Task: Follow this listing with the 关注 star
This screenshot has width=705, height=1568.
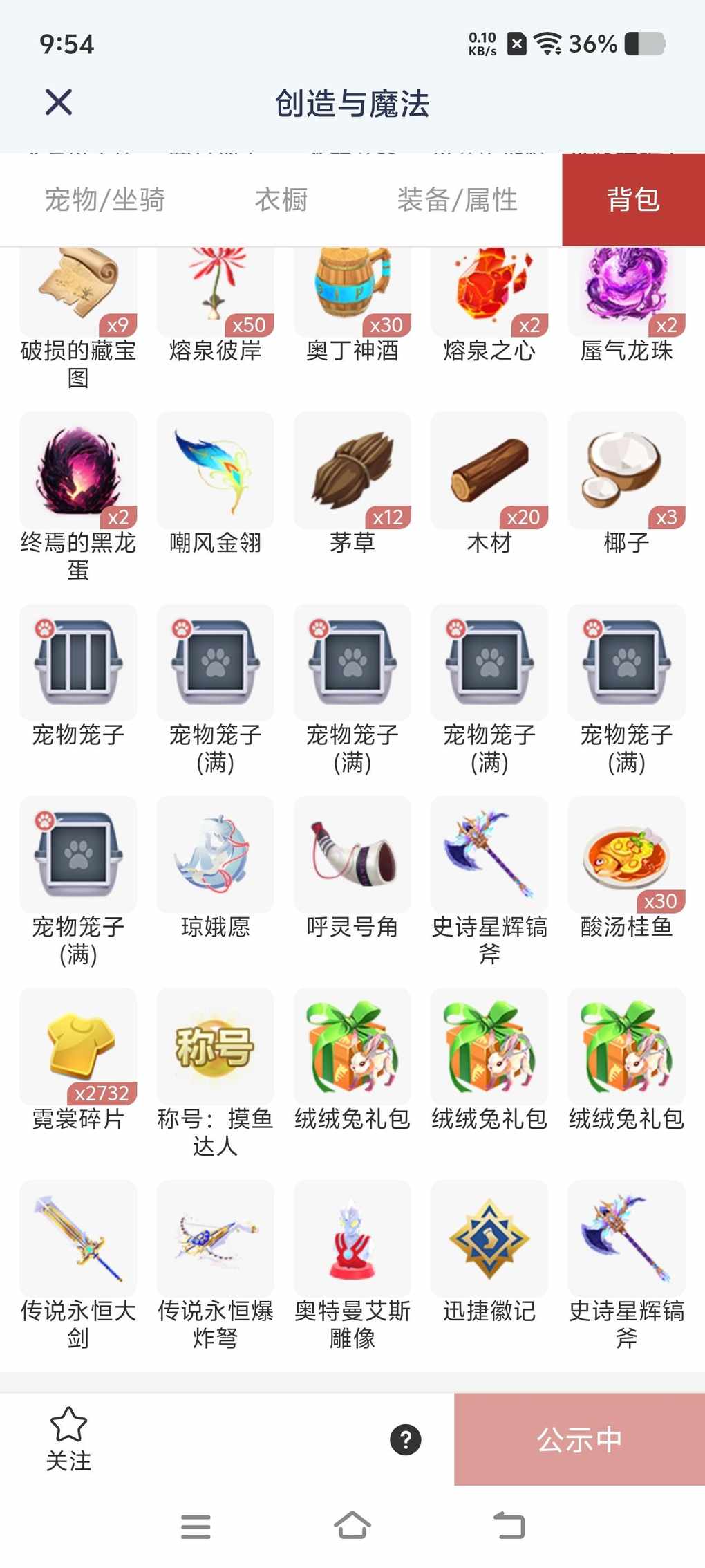Action: [68, 1439]
